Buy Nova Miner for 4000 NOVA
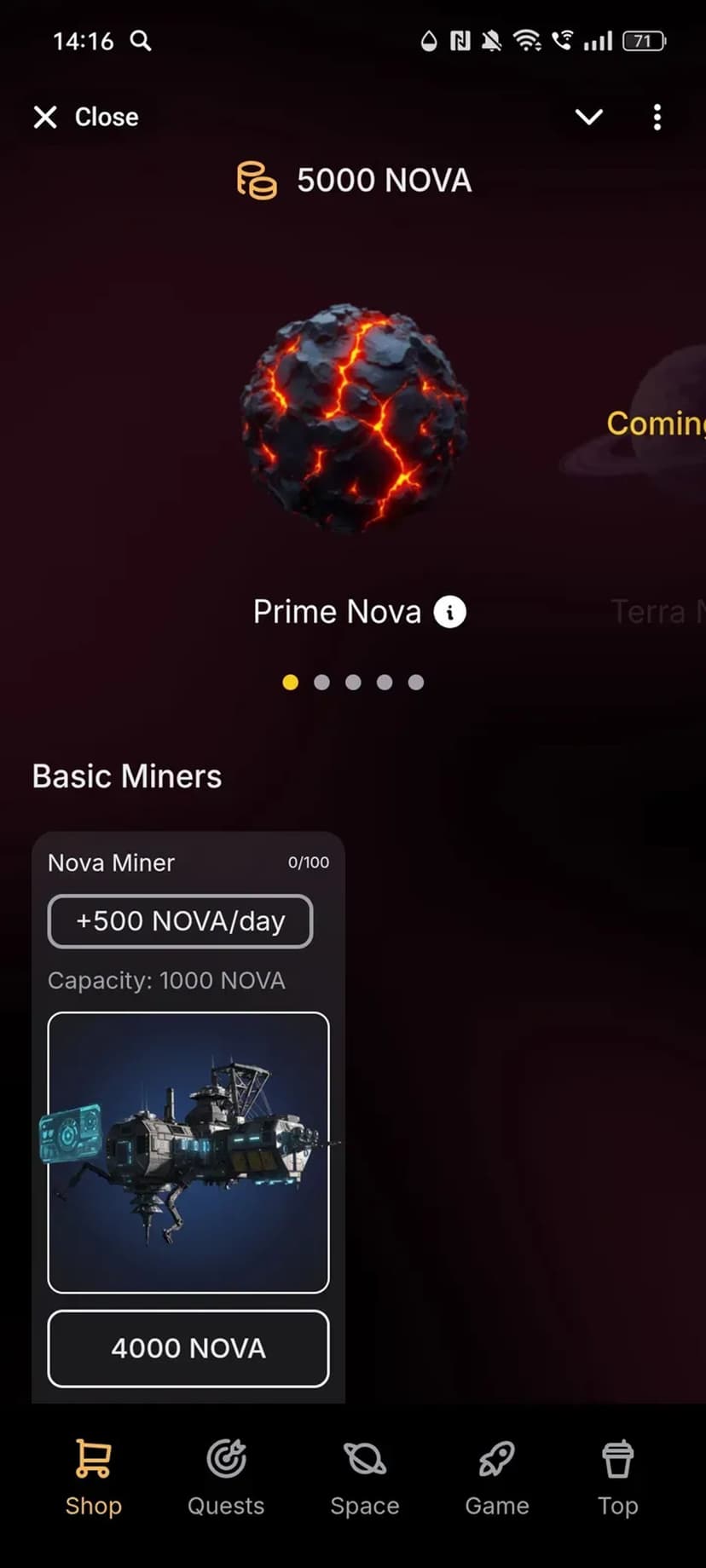The image size is (706, 1568). 188,1348
